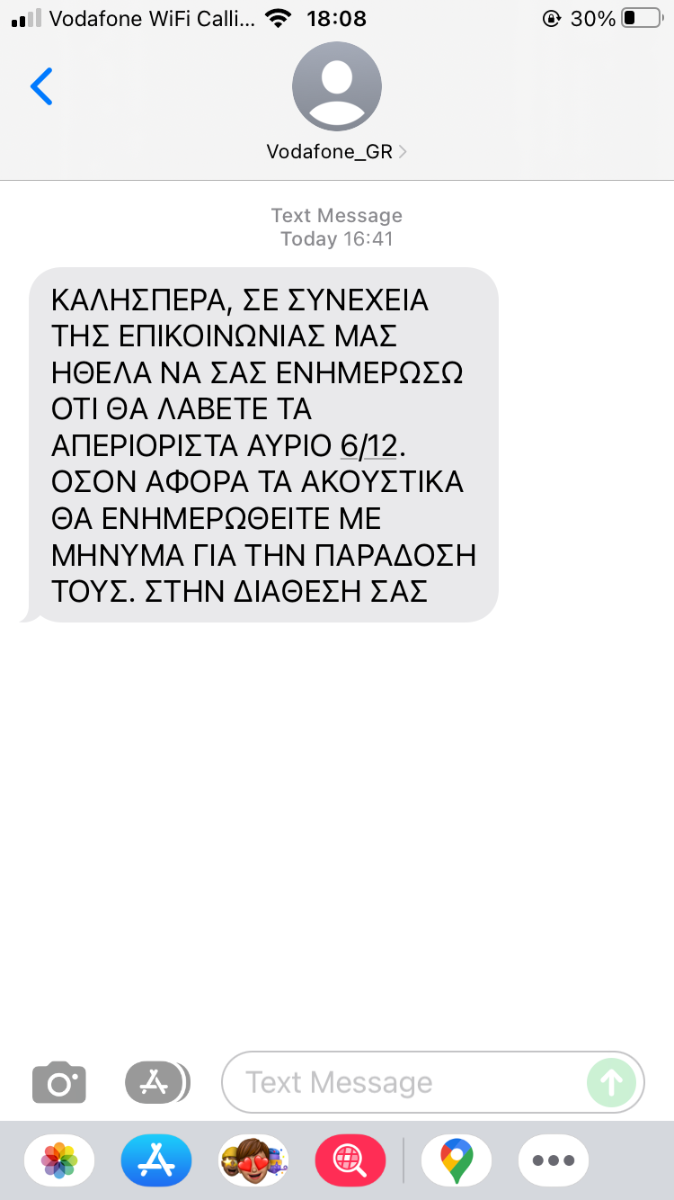Viewport: 674px width, 1200px height.
Task: Open the App Store iMessage app
Action: point(157,1161)
